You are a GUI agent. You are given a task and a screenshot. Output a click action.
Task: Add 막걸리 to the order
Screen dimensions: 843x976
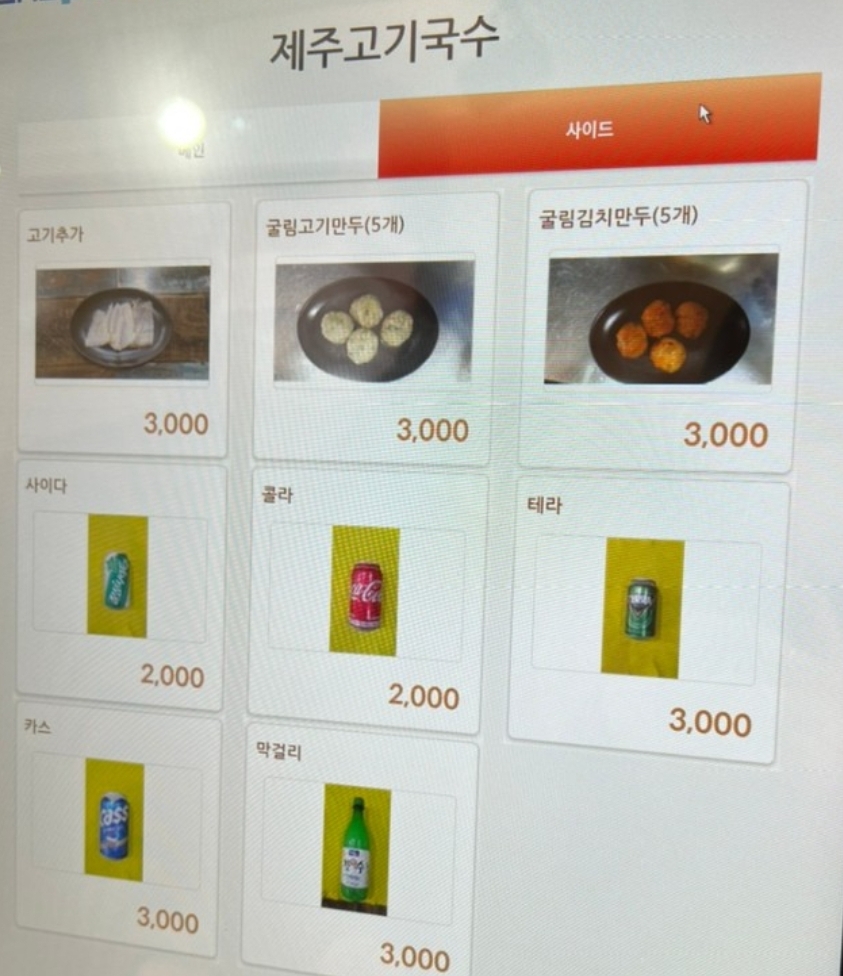[x=357, y=852]
